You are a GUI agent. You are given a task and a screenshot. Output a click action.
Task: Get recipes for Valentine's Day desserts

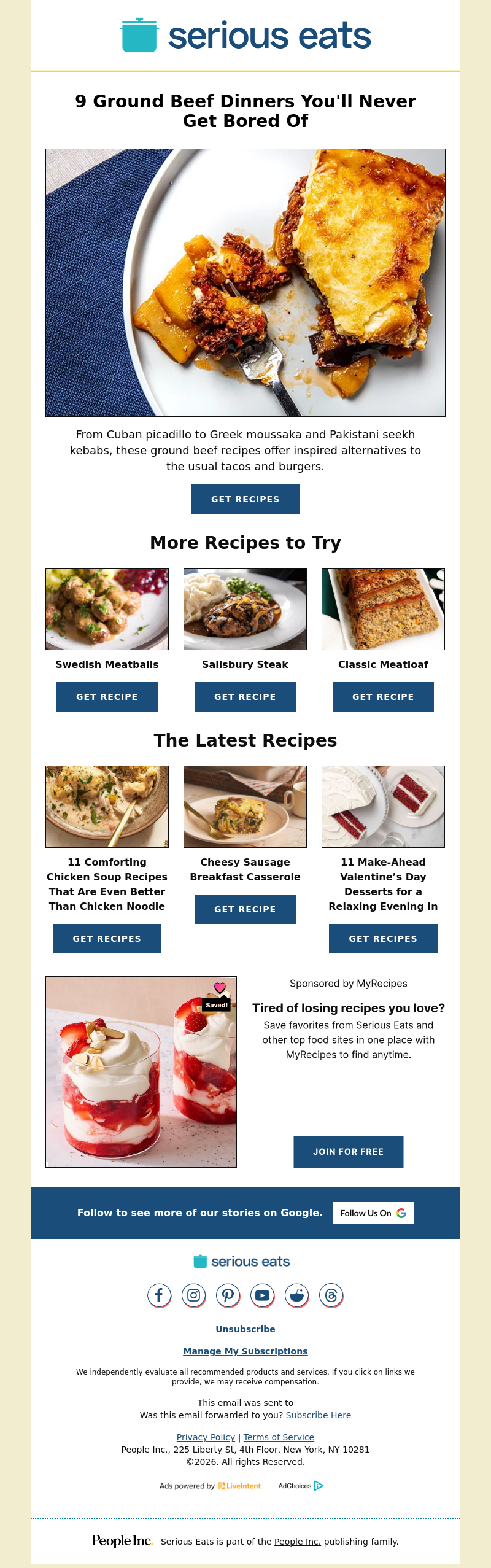pos(383,939)
